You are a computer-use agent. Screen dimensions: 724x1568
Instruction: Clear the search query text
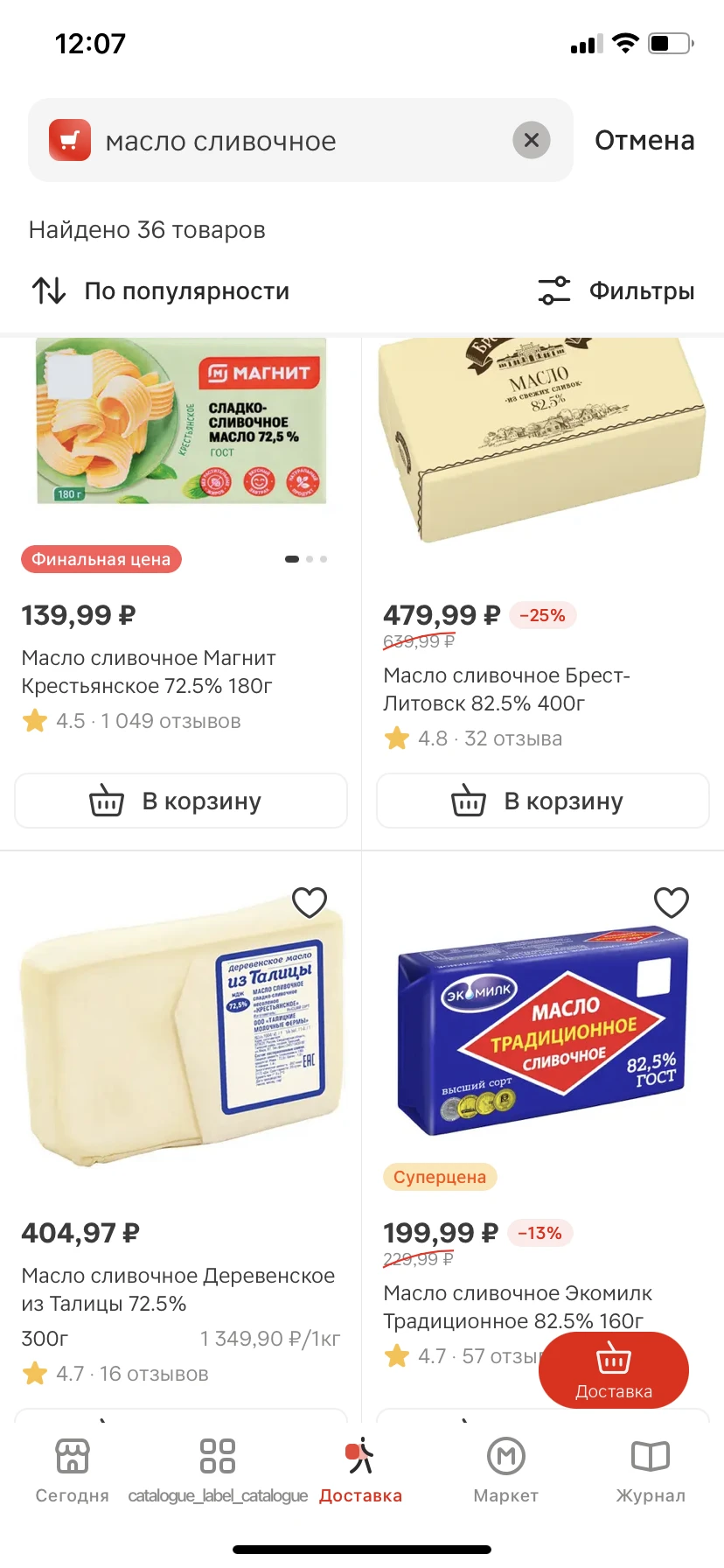531,140
